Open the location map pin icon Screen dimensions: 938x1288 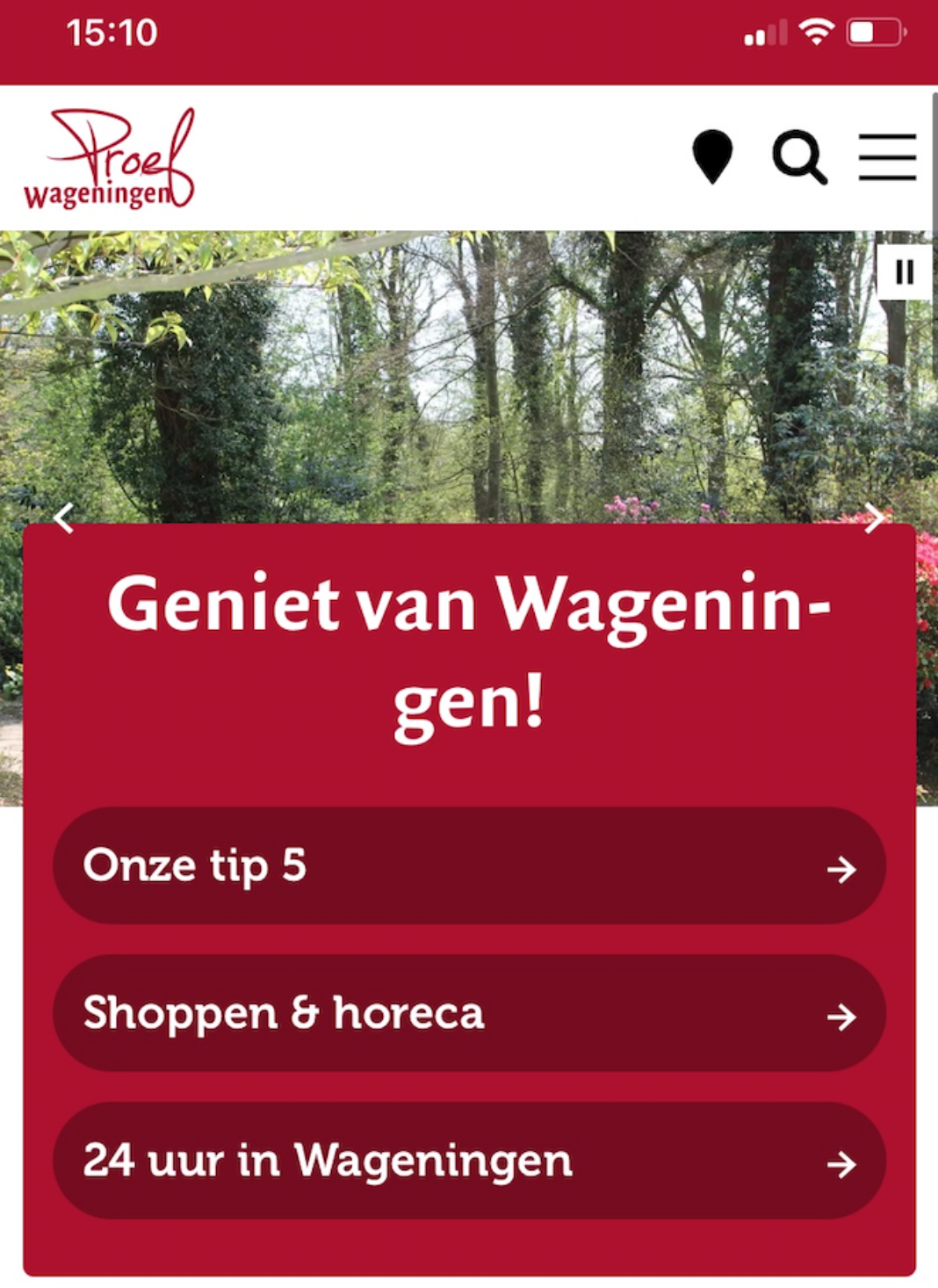[x=712, y=156]
